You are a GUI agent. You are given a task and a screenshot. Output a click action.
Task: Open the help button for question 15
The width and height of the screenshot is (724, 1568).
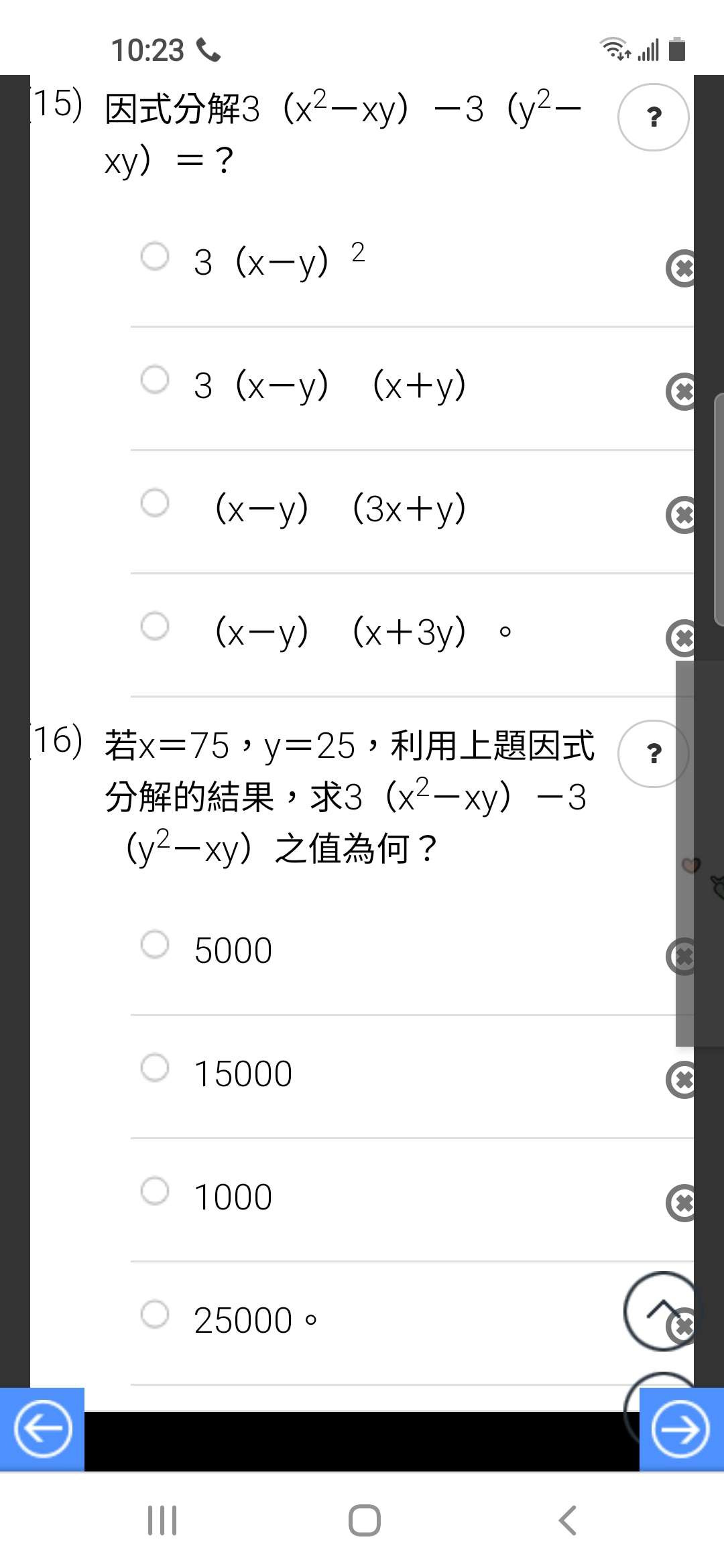pyautogui.click(x=654, y=117)
